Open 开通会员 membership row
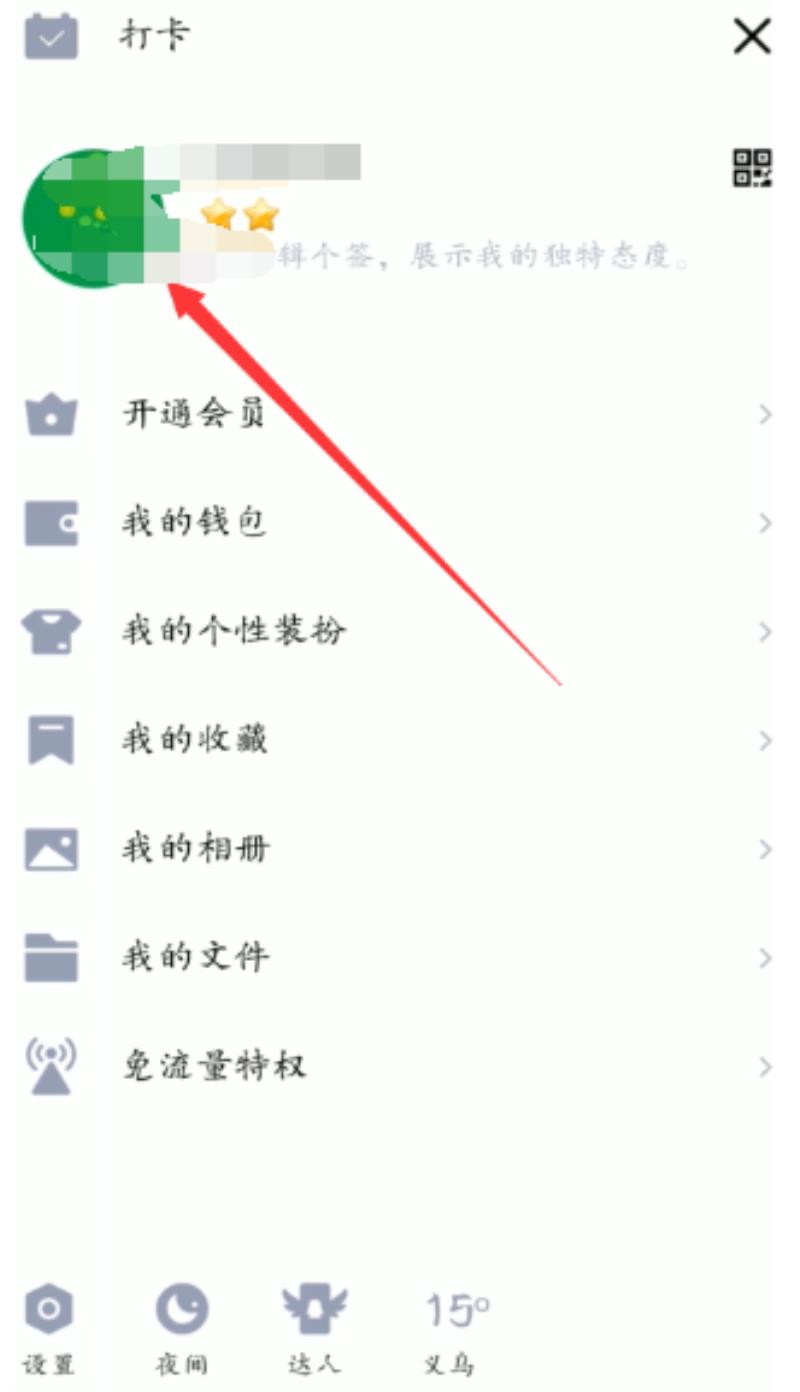The width and height of the screenshot is (800, 1392). [400, 414]
